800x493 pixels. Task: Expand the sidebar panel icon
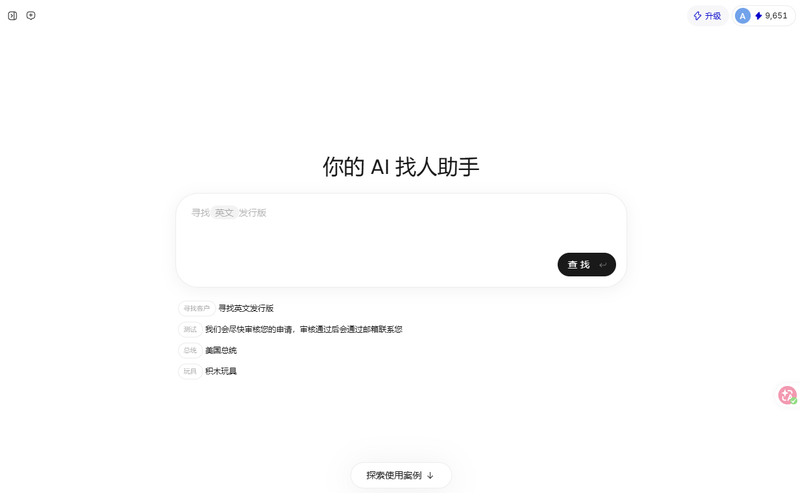[12, 16]
